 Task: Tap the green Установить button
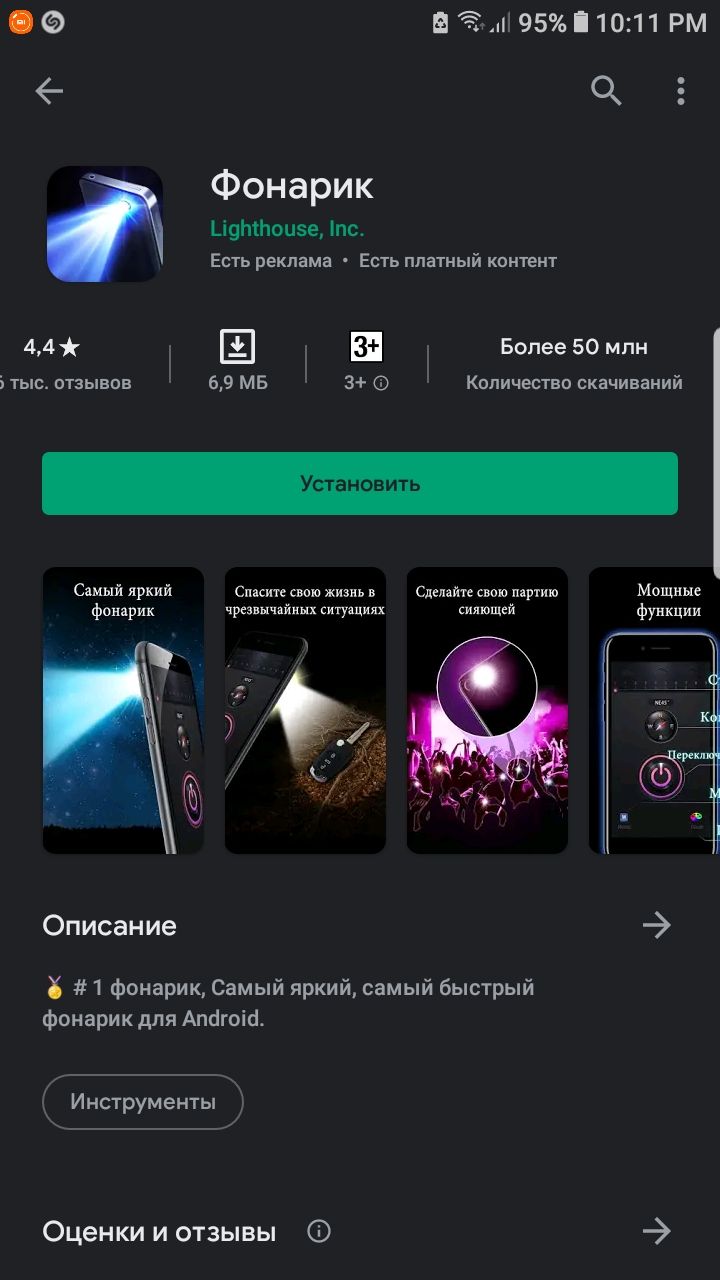[360, 484]
